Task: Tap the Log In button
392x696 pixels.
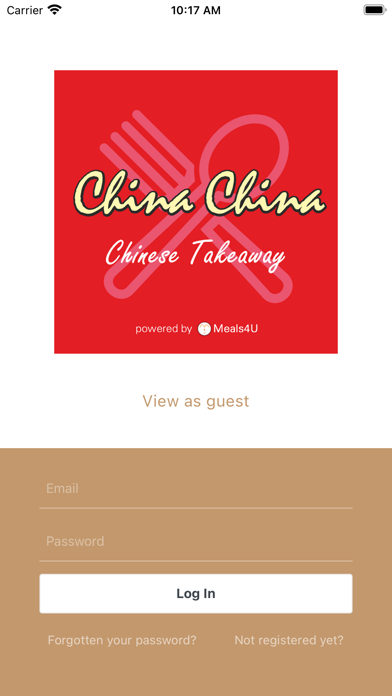Action: 196,593
